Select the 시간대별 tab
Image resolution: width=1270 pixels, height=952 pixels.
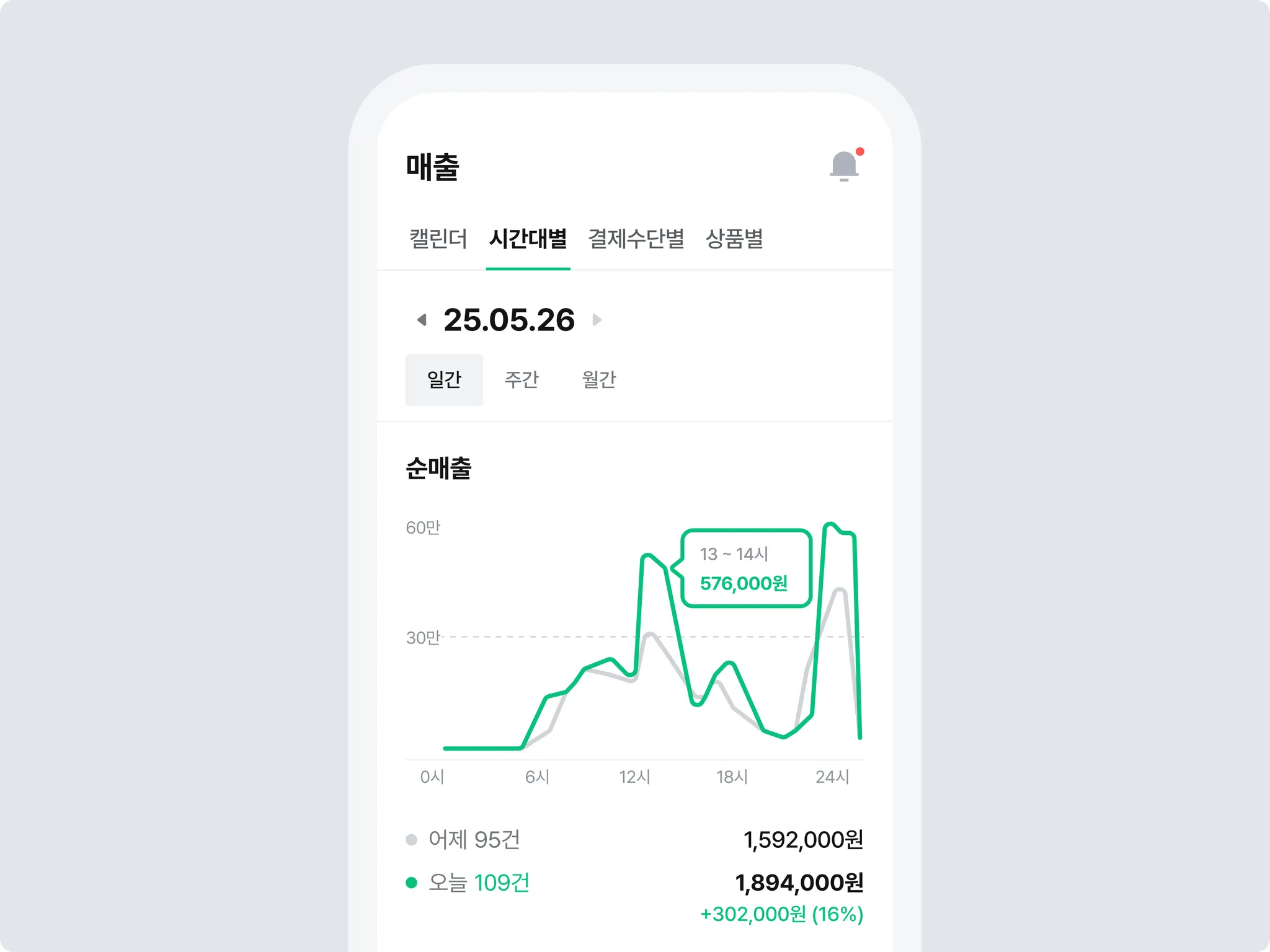(x=528, y=239)
